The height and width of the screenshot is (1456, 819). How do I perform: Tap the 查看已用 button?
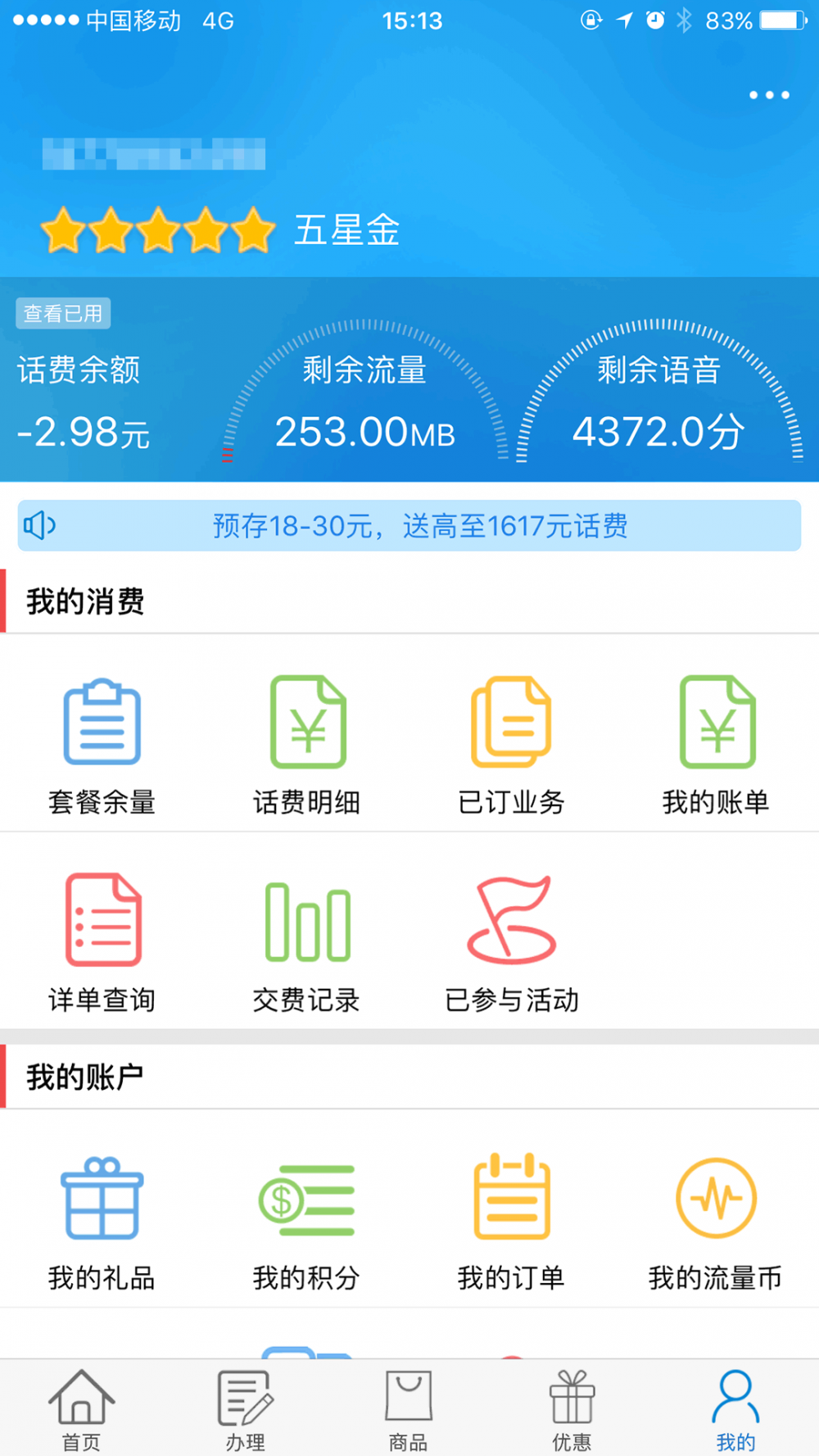point(63,313)
